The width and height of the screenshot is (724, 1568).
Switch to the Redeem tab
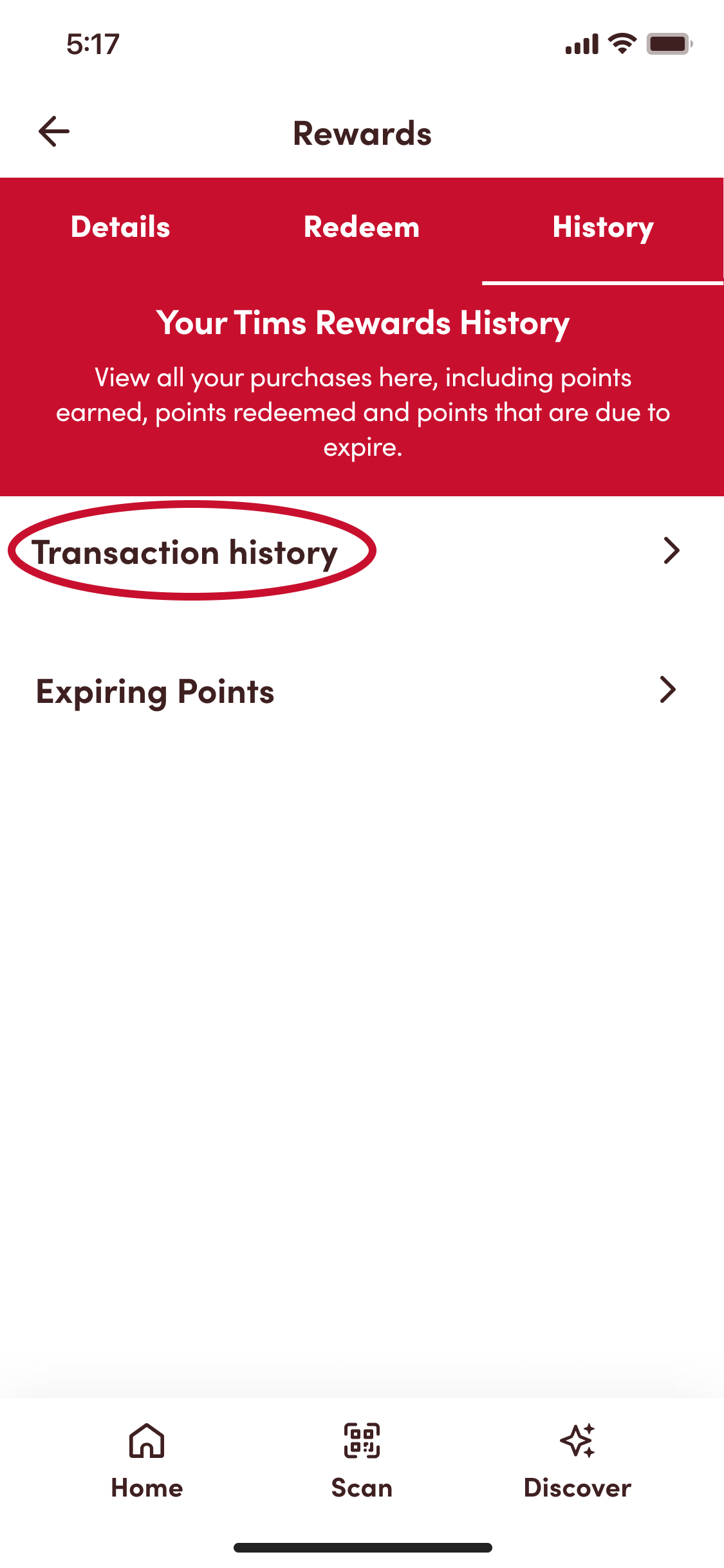[x=362, y=227]
